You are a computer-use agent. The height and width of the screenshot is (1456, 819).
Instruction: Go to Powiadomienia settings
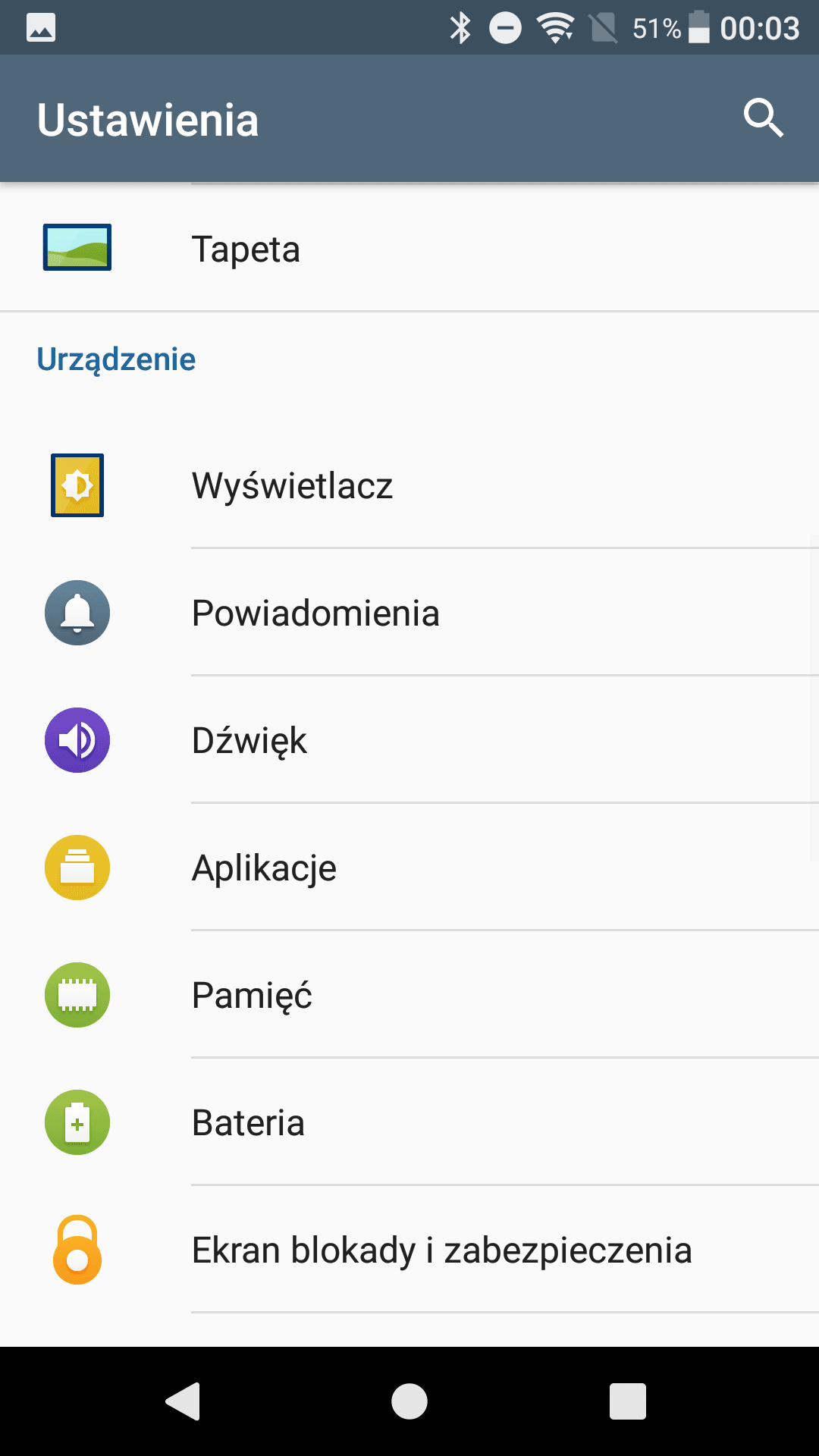(x=409, y=613)
